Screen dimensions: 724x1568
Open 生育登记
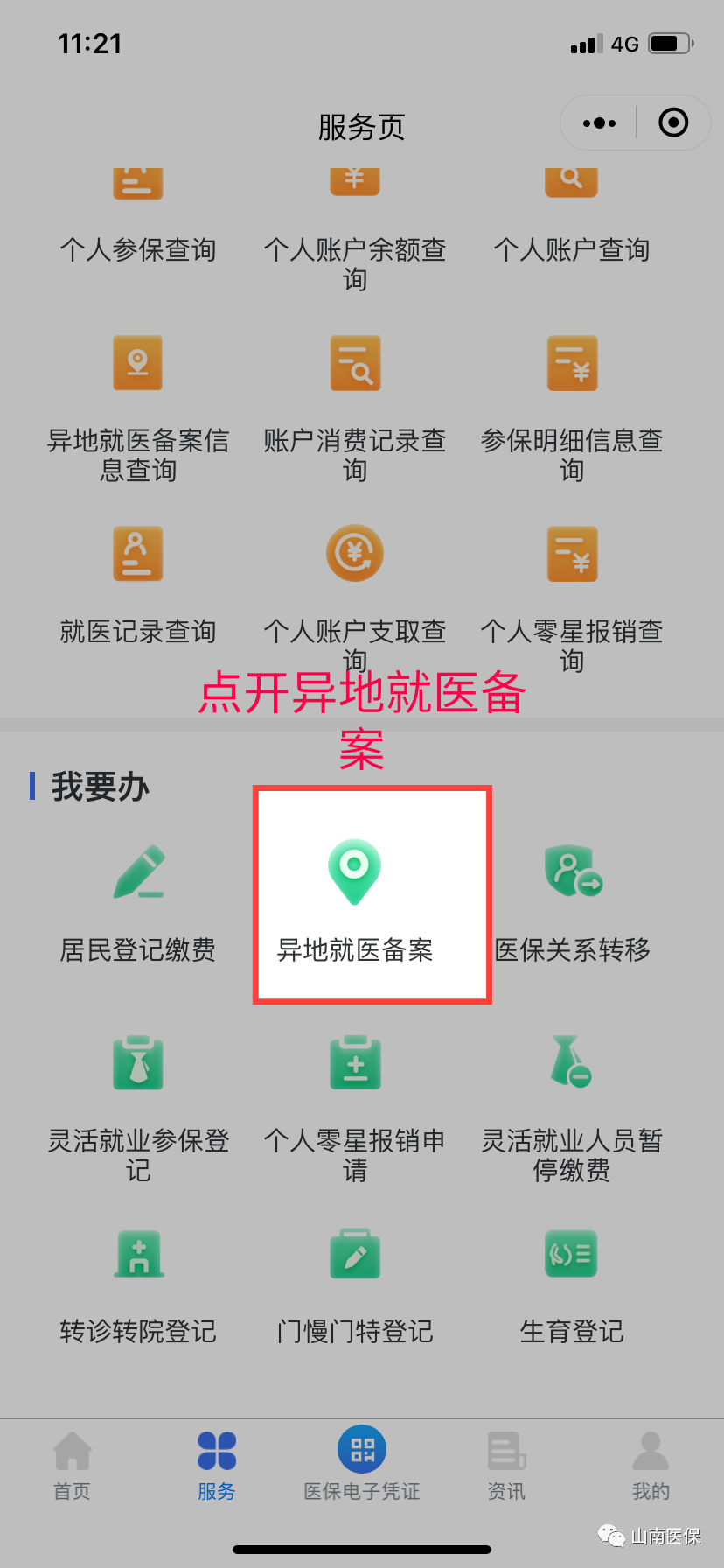(572, 1286)
